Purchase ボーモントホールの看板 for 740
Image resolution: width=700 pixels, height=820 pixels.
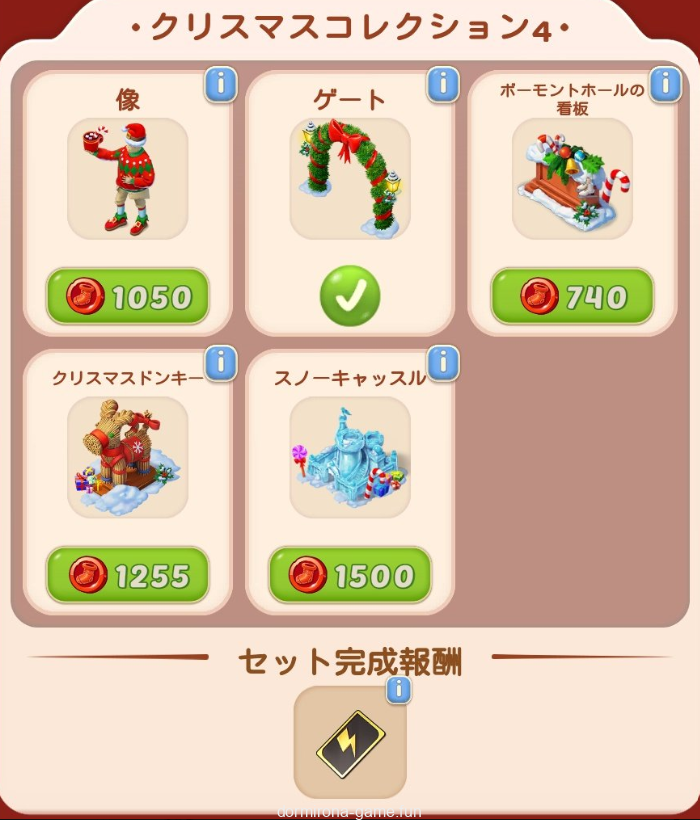572,297
